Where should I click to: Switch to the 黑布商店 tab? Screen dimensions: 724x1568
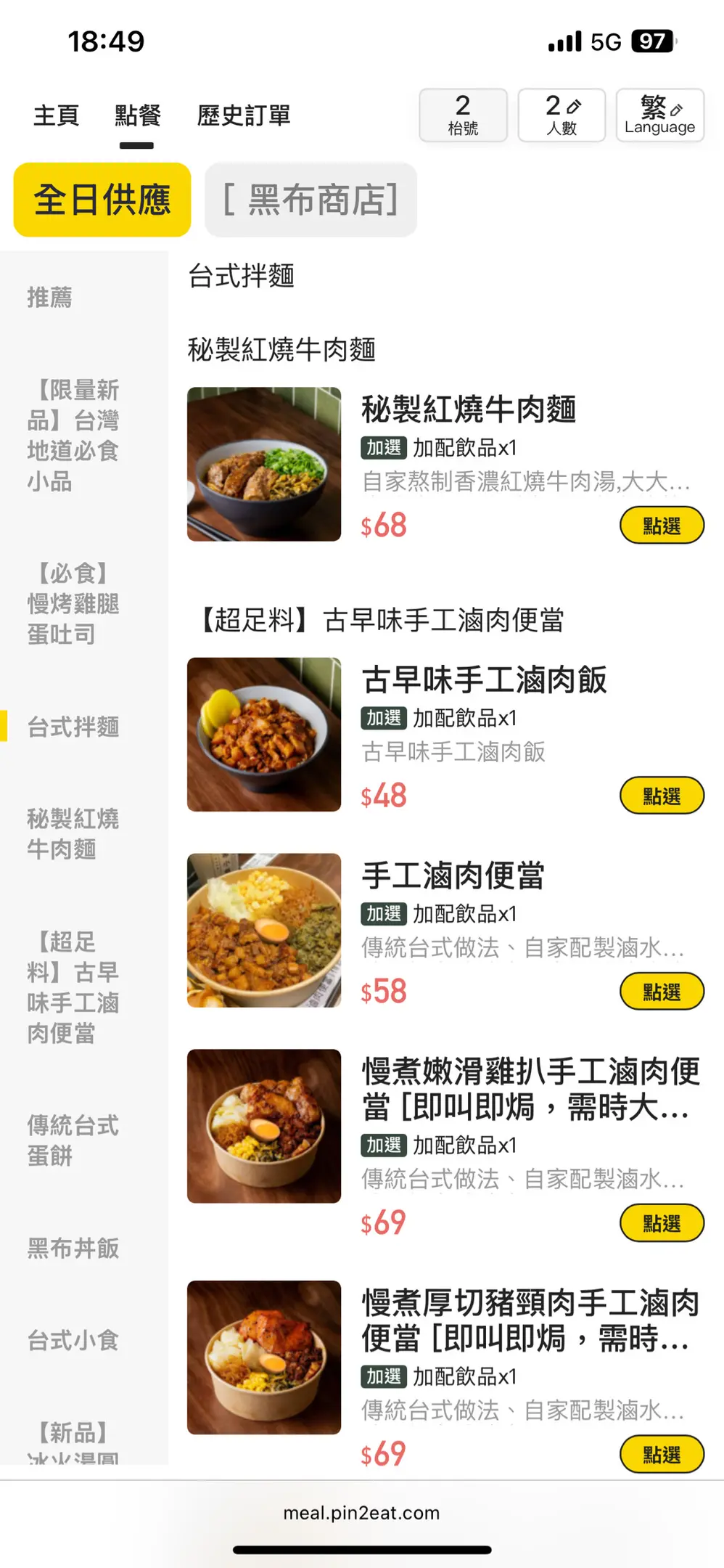tap(310, 200)
